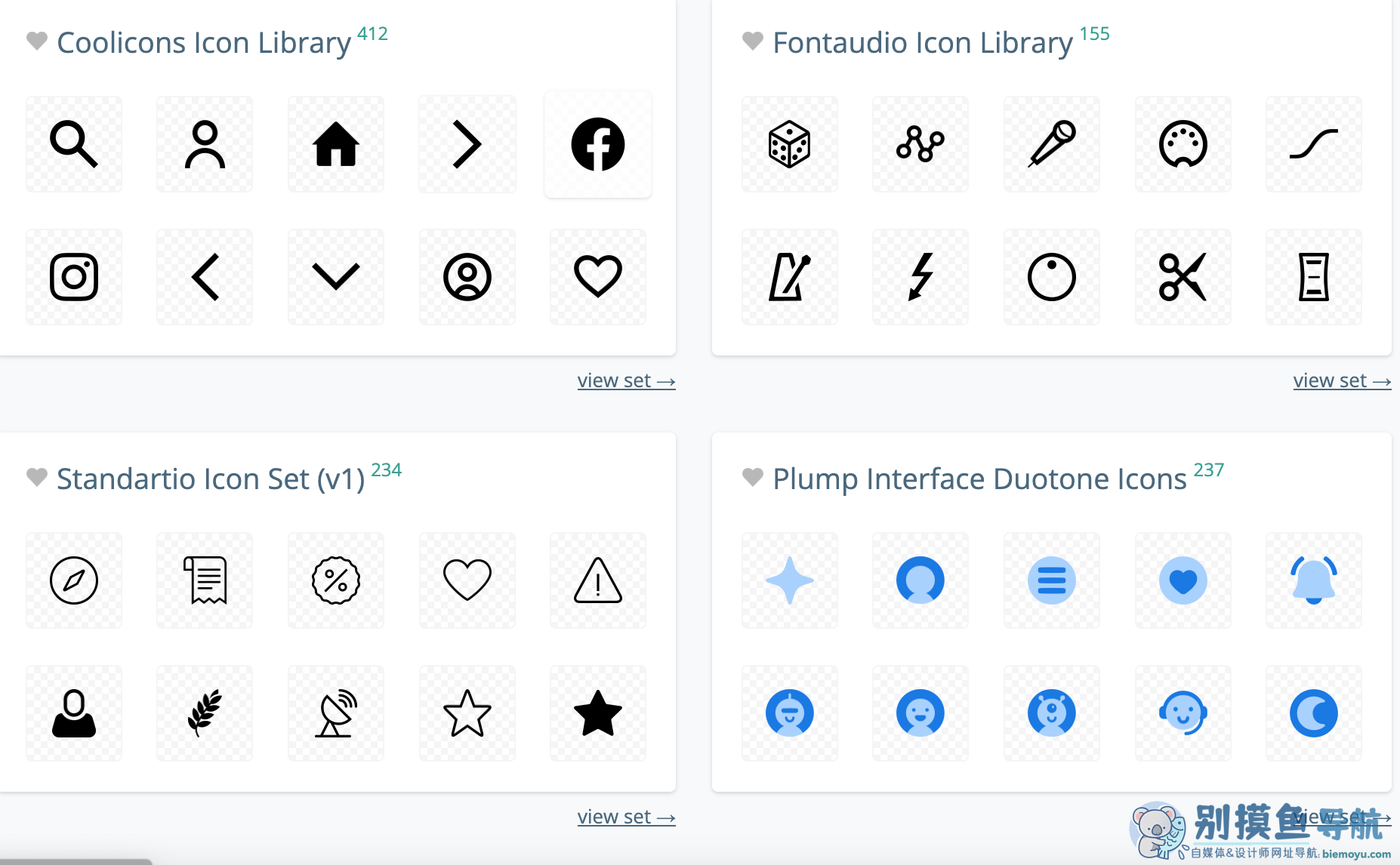Open the compass icon in Standartio
1400x865 pixels.
click(74, 580)
